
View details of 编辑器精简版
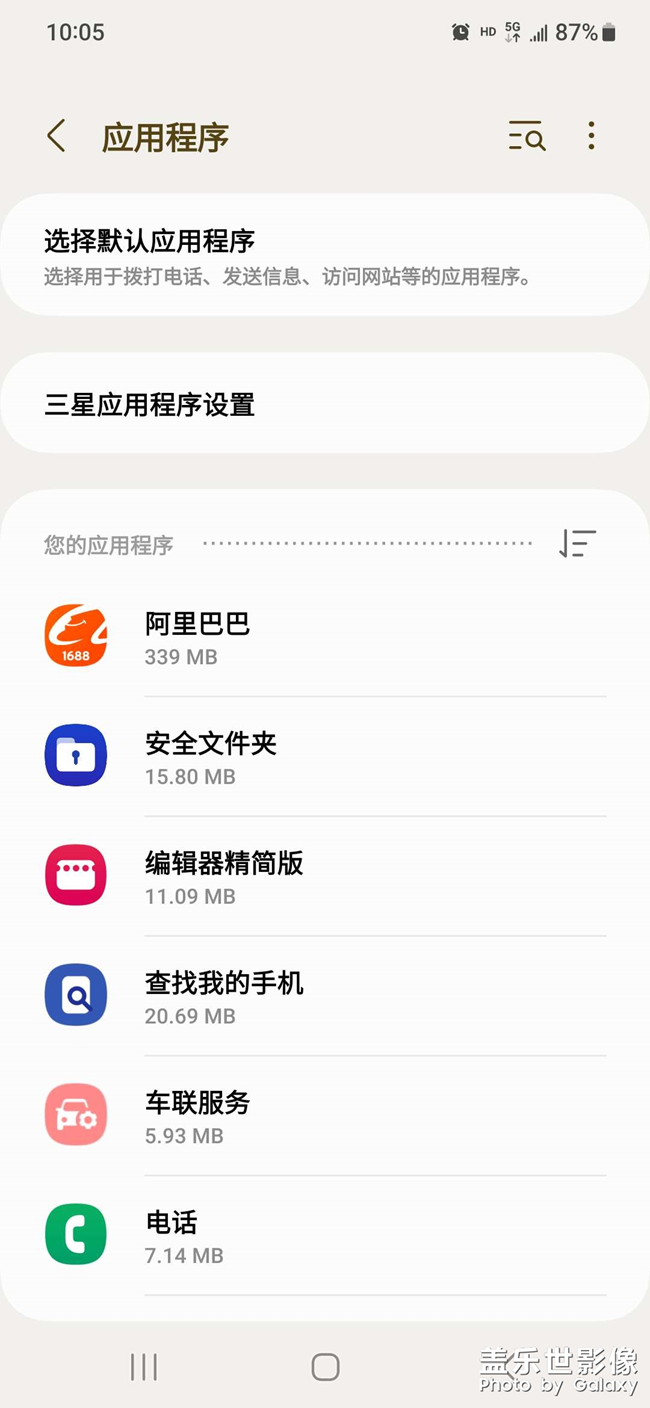325,877
